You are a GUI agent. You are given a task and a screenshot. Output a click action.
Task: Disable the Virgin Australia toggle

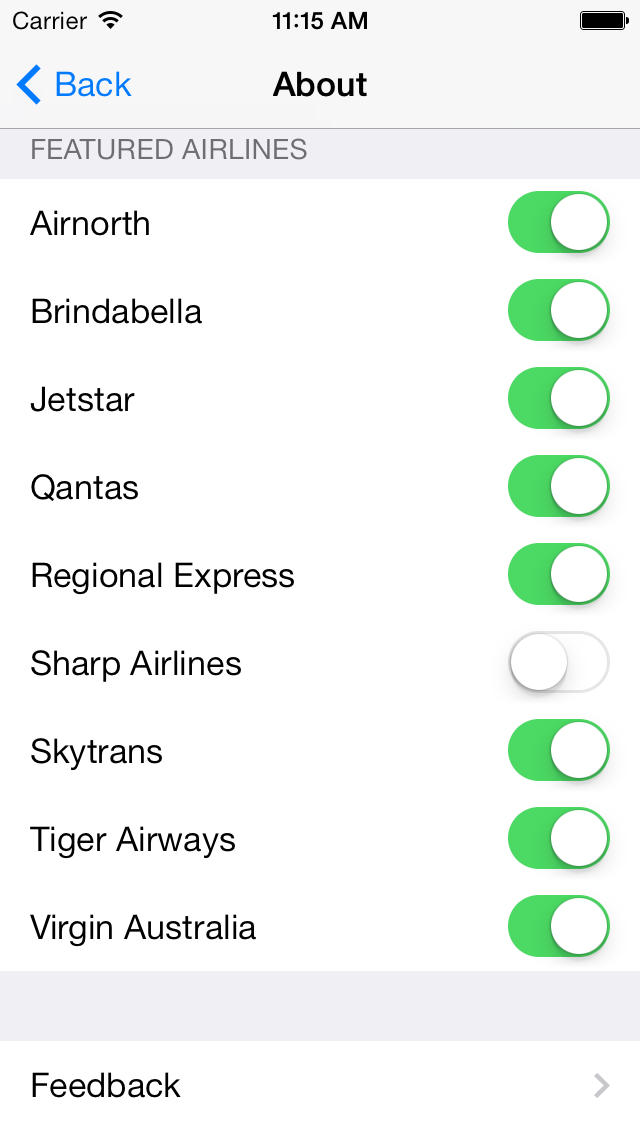click(x=558, y=927)
